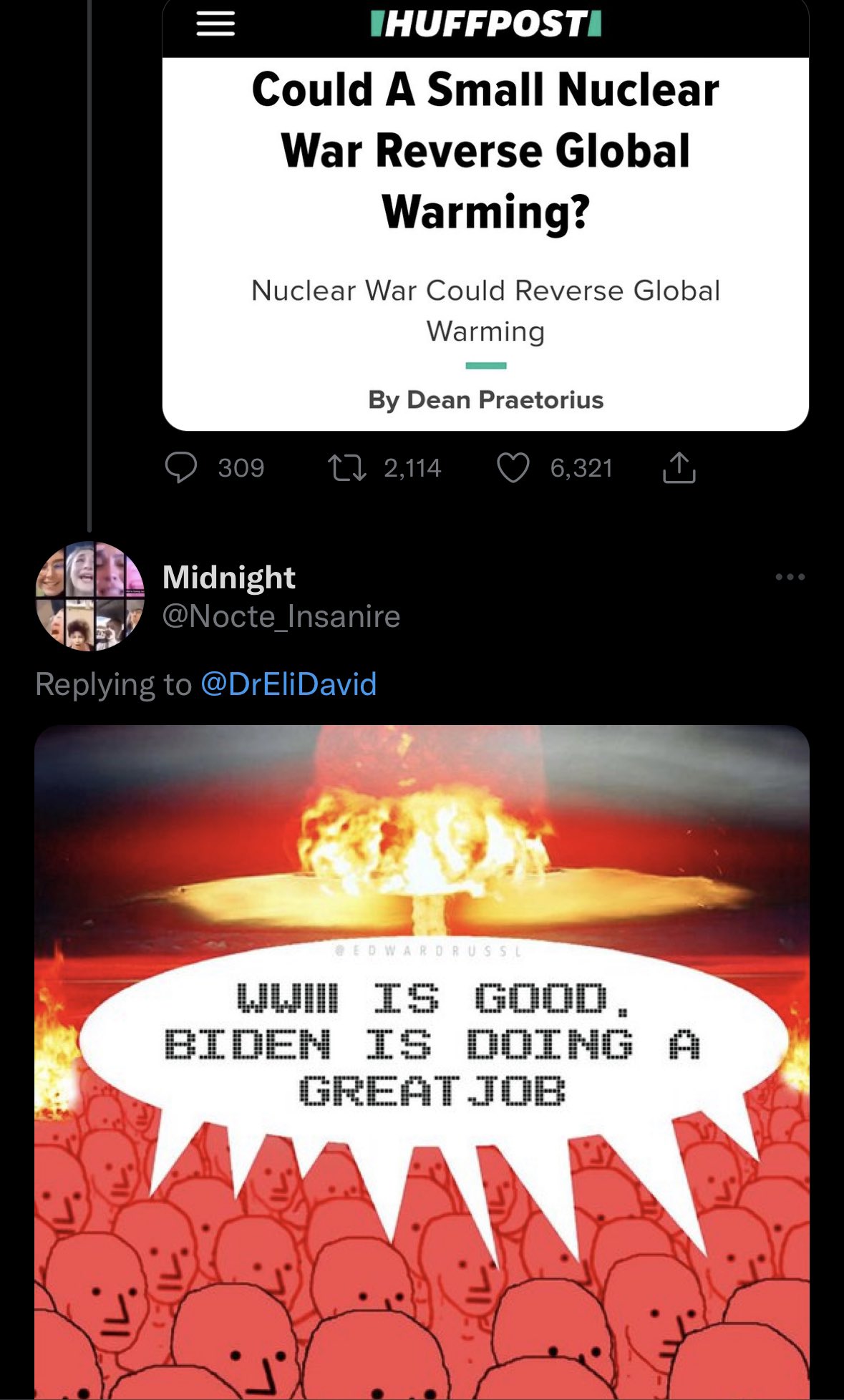The width and height of the screenshot is (844, 1400).
Task: Share the HuffPost screenshot tweet
Action: coord(679,468)
